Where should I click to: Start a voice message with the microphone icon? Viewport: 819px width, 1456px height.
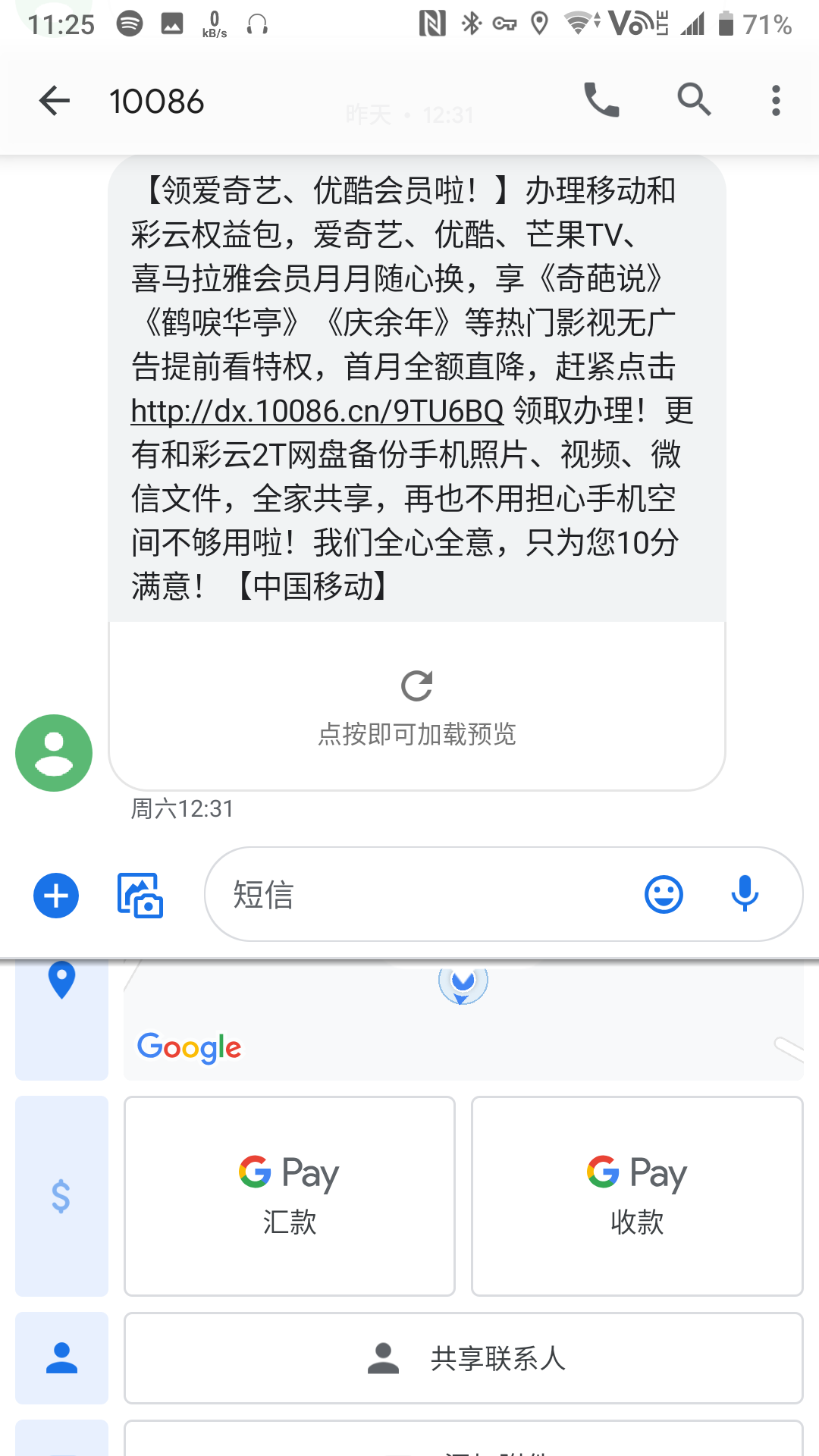[x=745, y=895]
